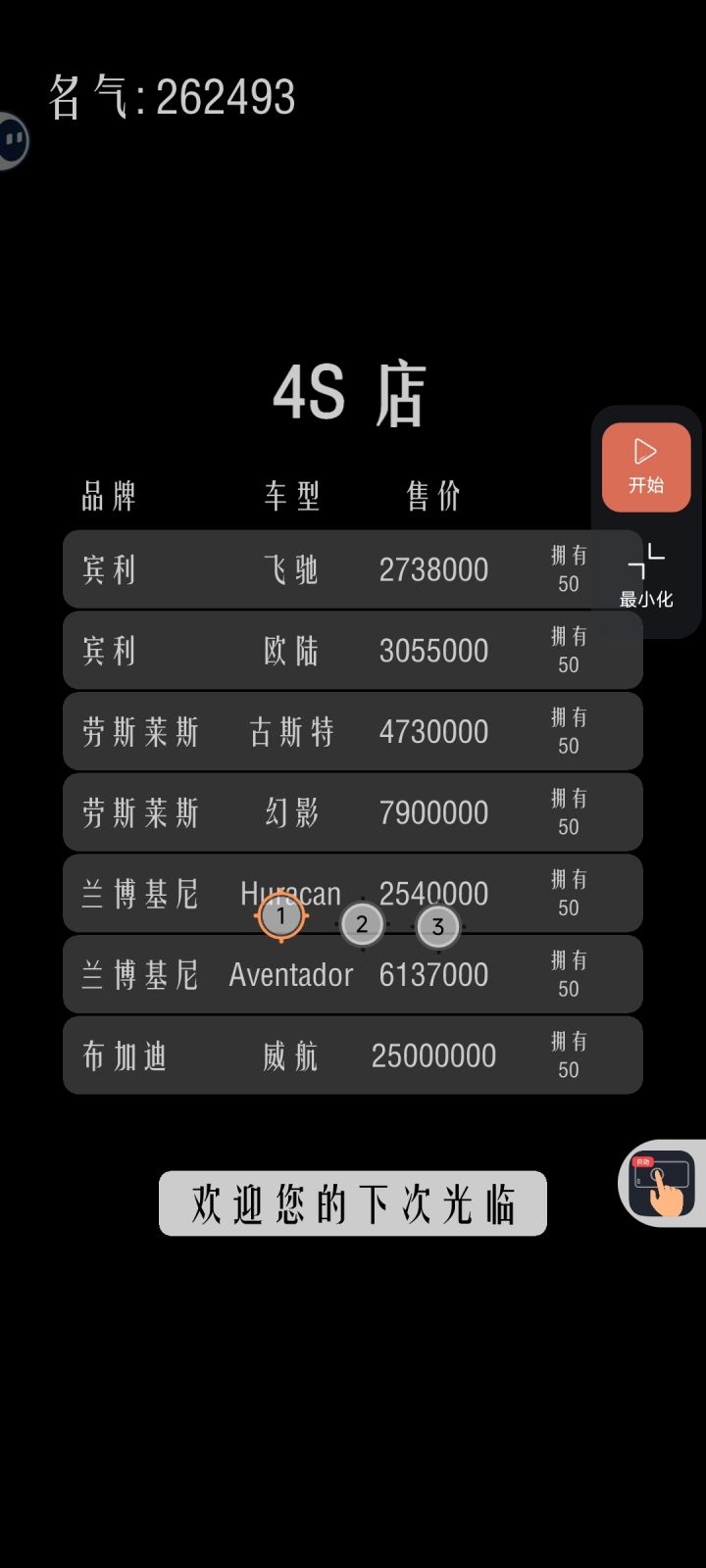Viewport: 706px width, 1568px height.
Task: Tap click-point marker 3
Action: [438, 926]
